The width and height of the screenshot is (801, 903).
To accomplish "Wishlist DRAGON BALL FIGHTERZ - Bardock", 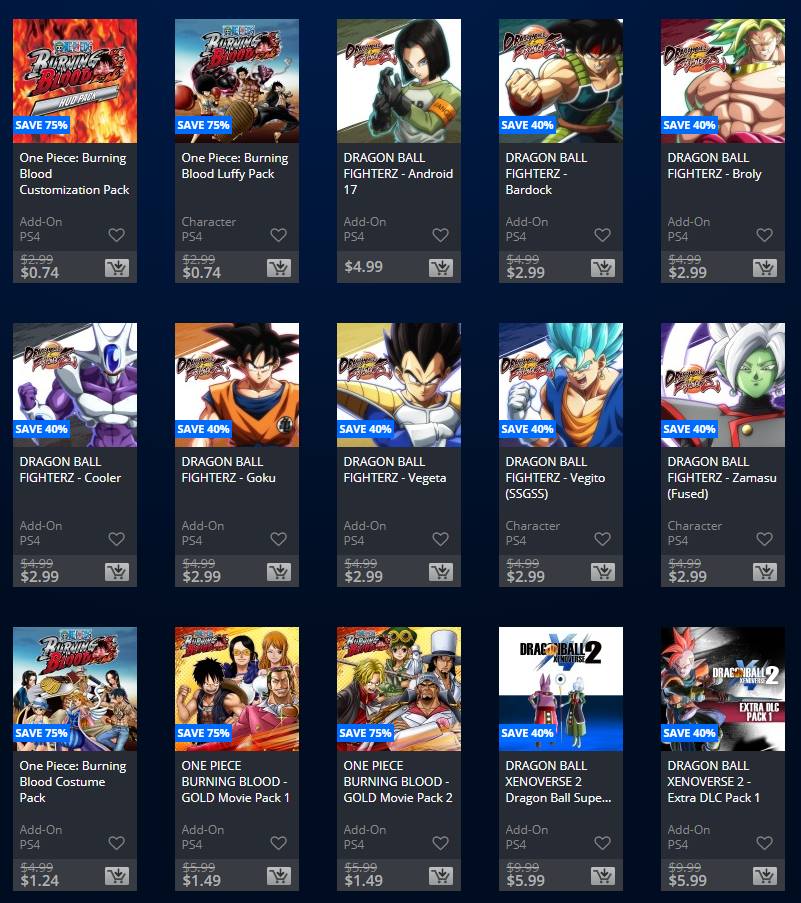I will click(602, 235).
